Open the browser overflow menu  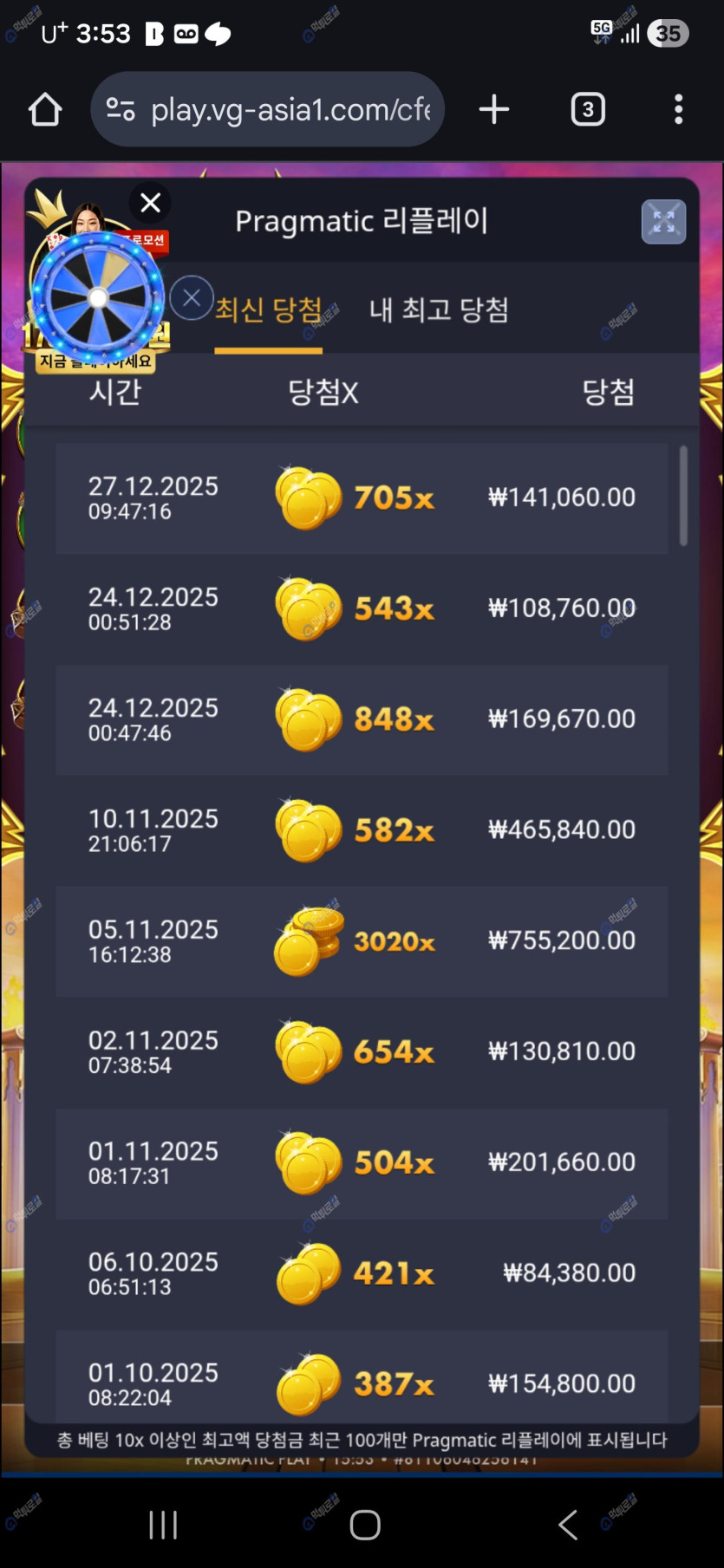(678, 110)
